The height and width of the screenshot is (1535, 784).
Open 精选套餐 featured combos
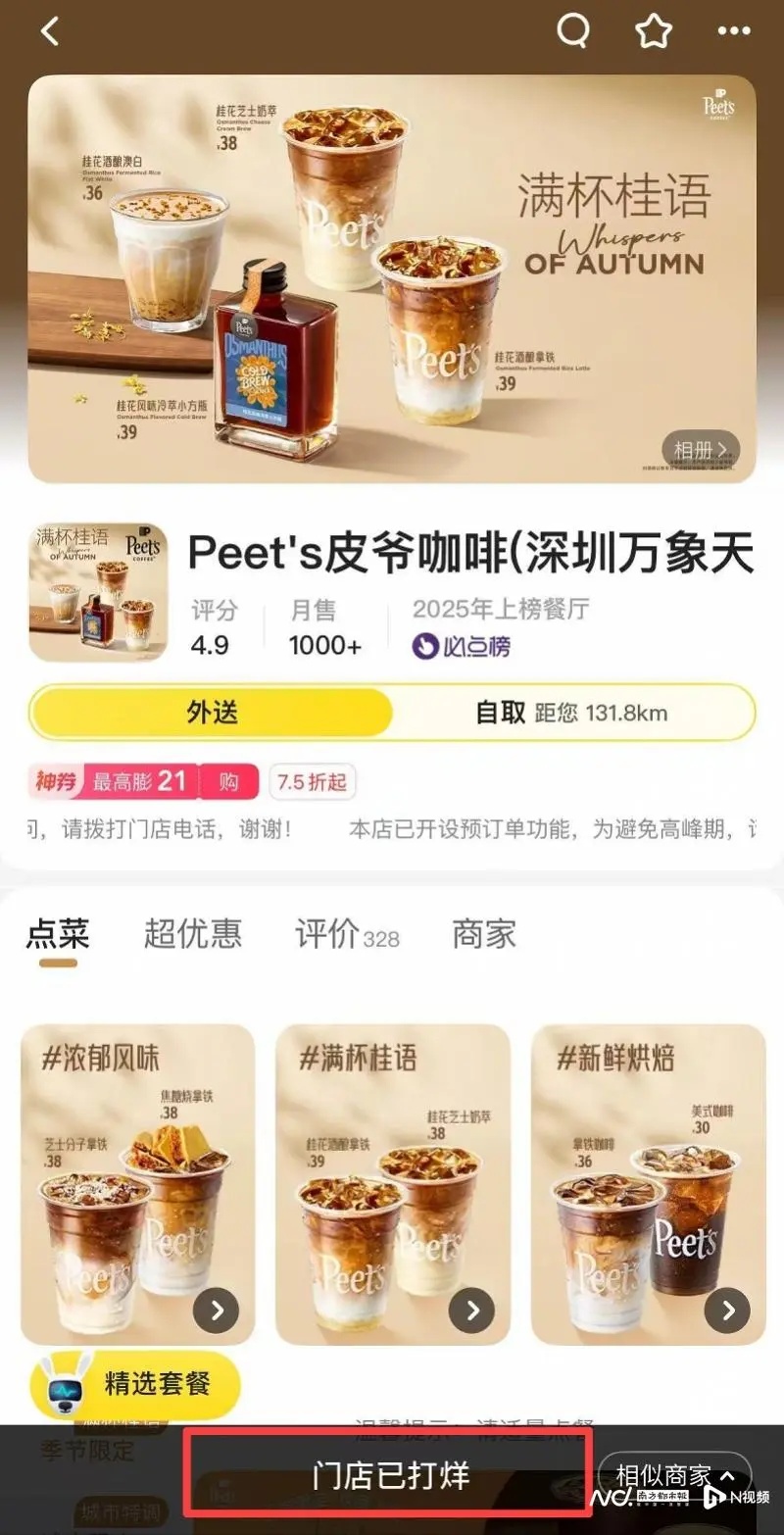click(136, 1384)
